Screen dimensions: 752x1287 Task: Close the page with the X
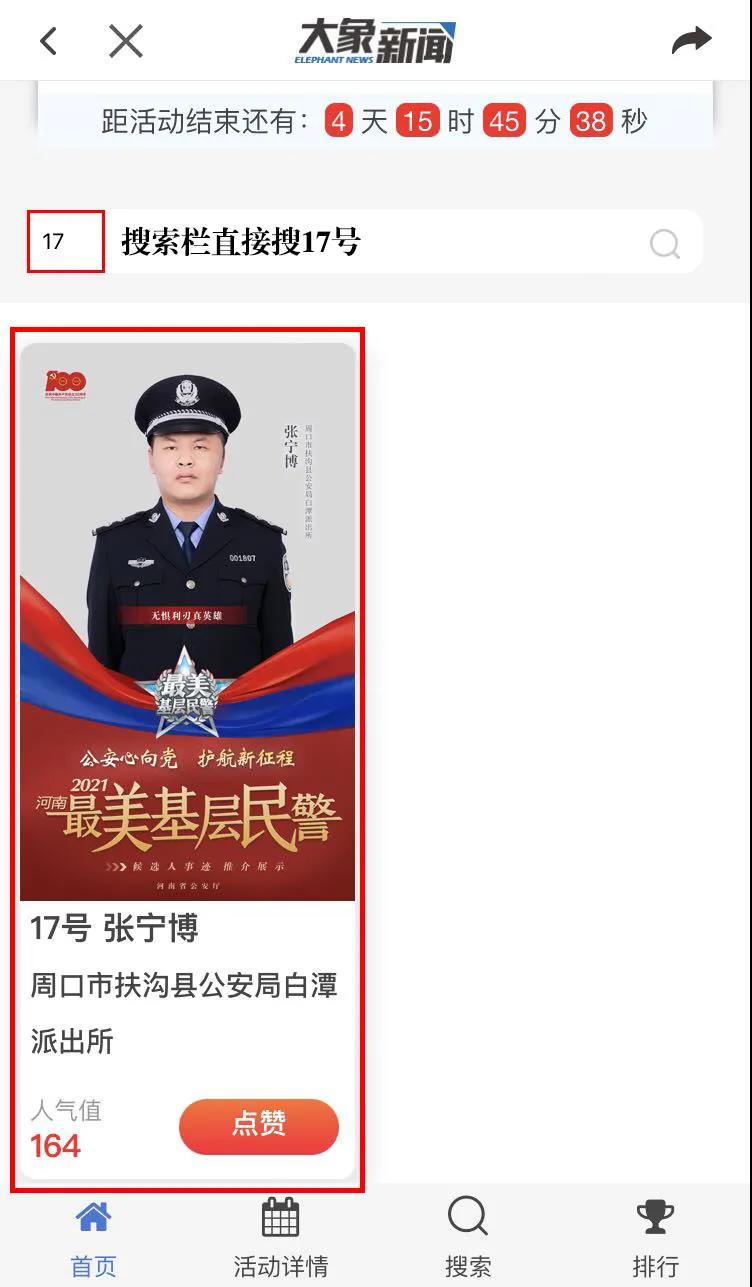tap(126, 41)
